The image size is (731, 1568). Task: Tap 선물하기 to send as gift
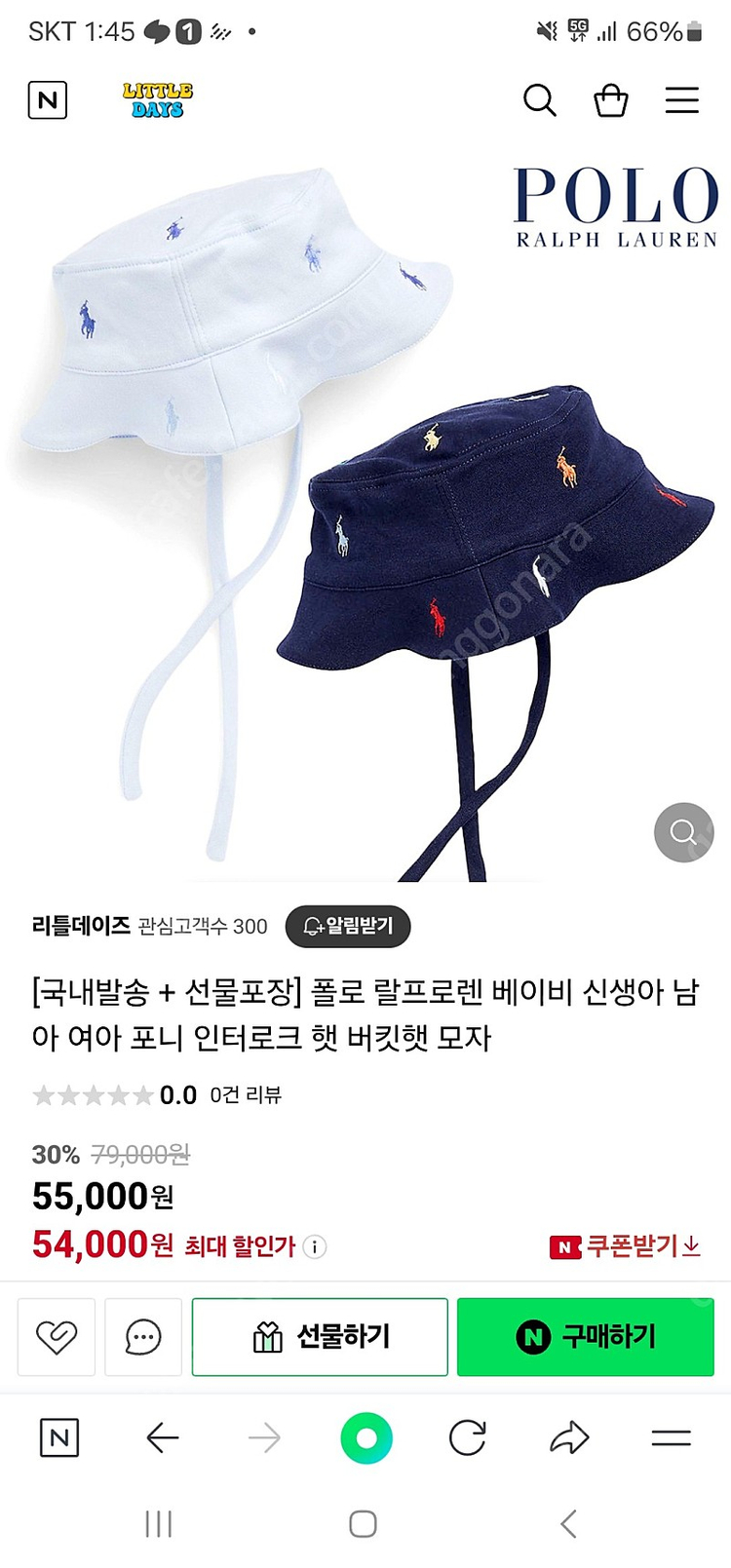click(320, 1337)
